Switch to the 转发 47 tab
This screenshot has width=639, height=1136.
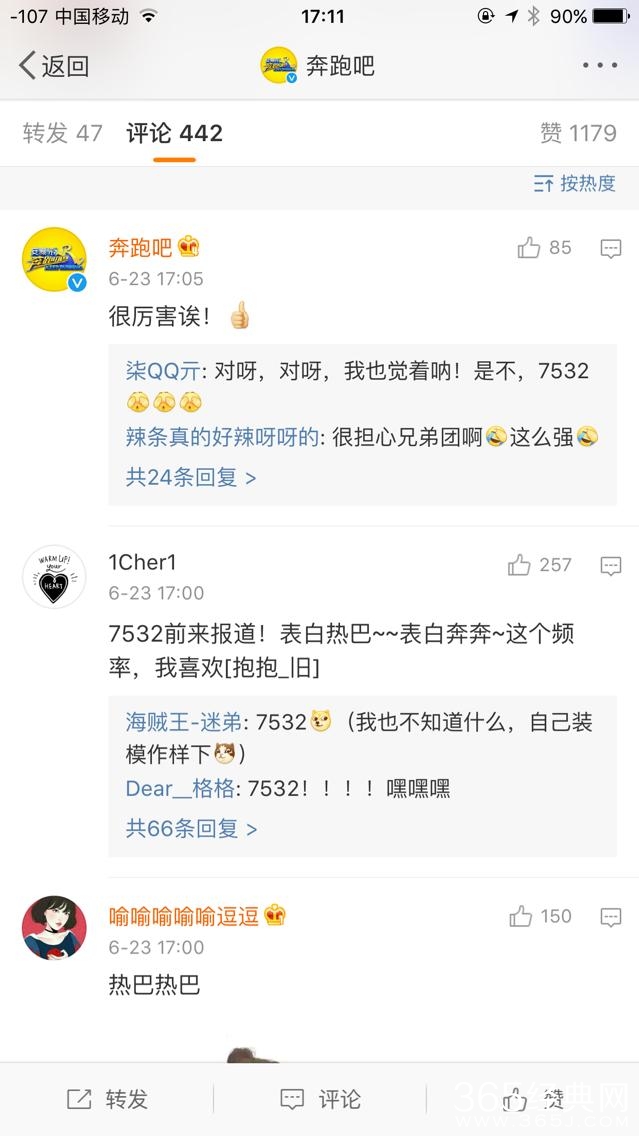pyautogui.click(x=62, y=133)
